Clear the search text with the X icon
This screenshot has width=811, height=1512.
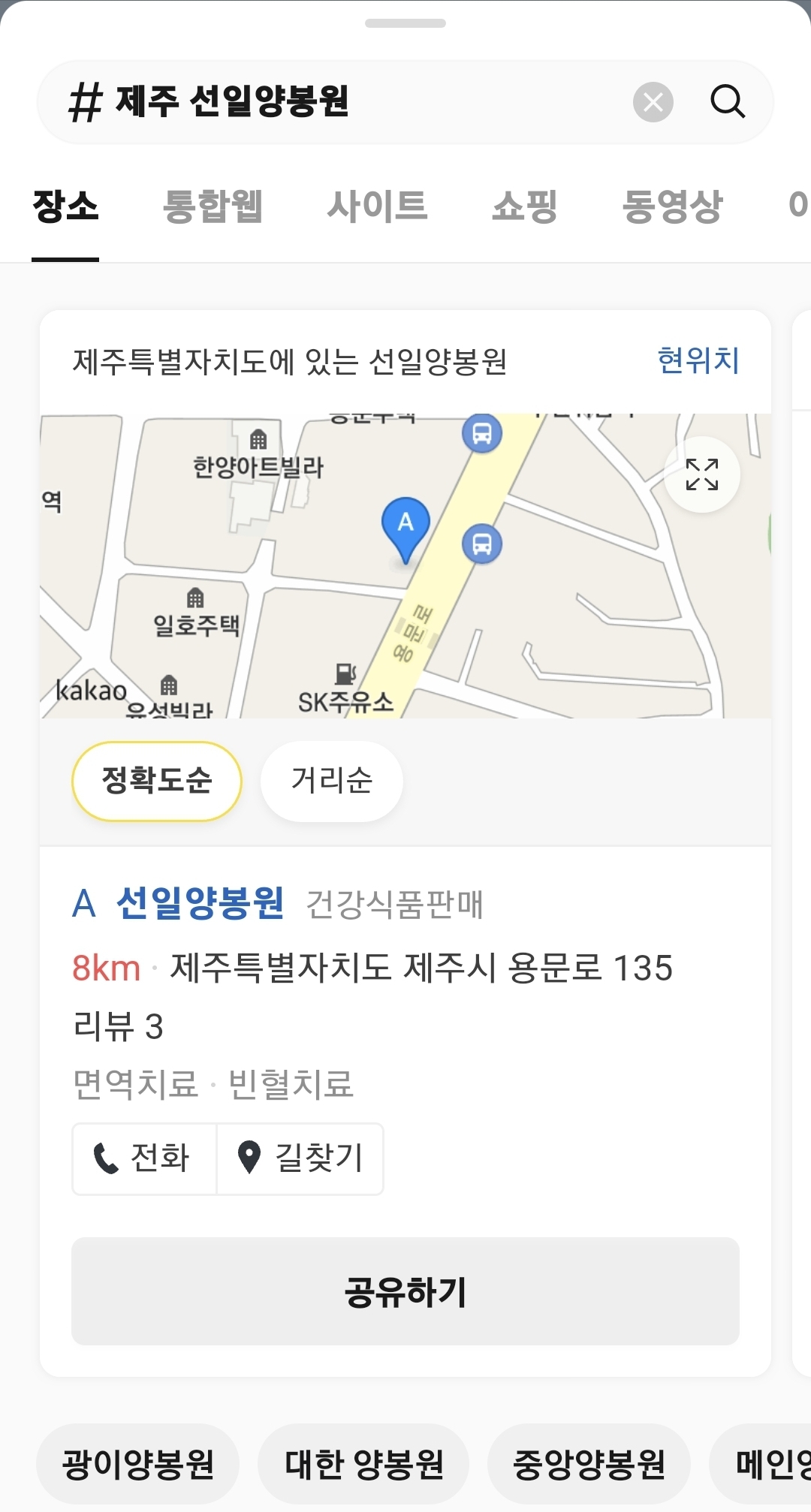point(653,102)
